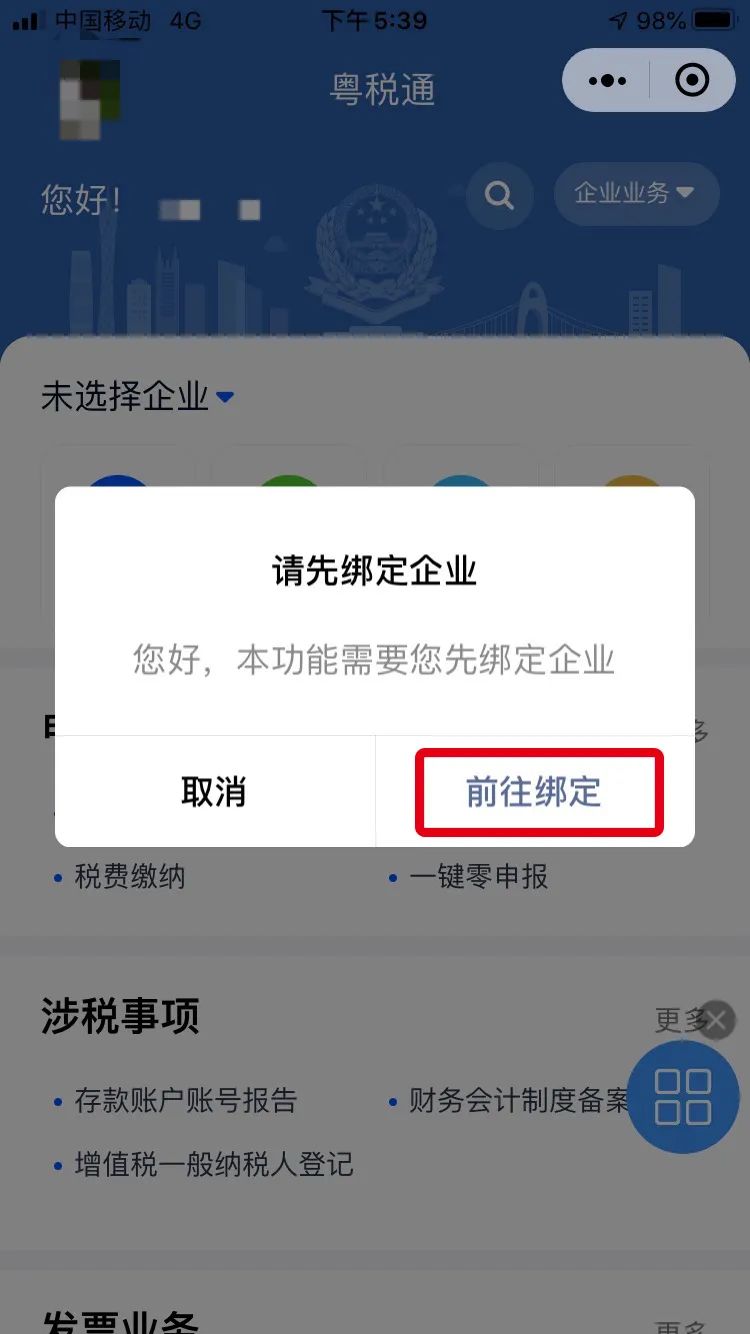Tap 前往绑定 to bind an enterprise
The width and height of the screenshot is (750, 1334).
click(x=533, y=792)
